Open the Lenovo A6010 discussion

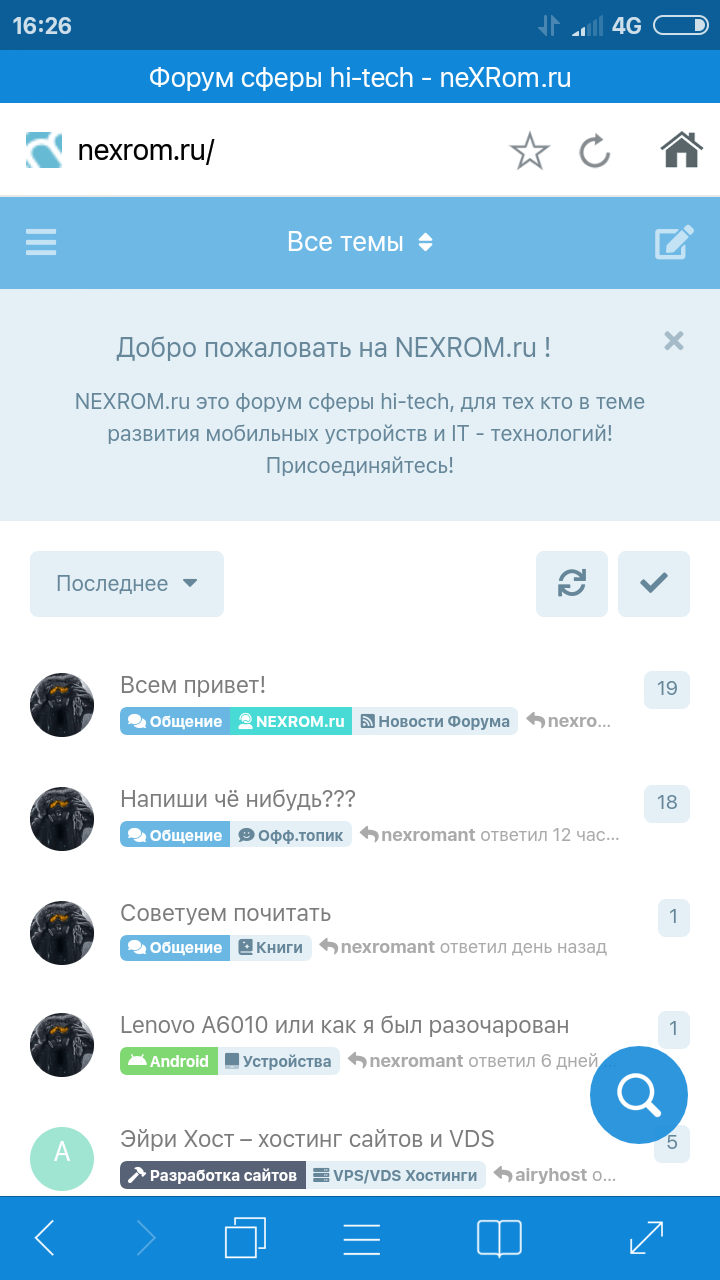[344, 1025]
